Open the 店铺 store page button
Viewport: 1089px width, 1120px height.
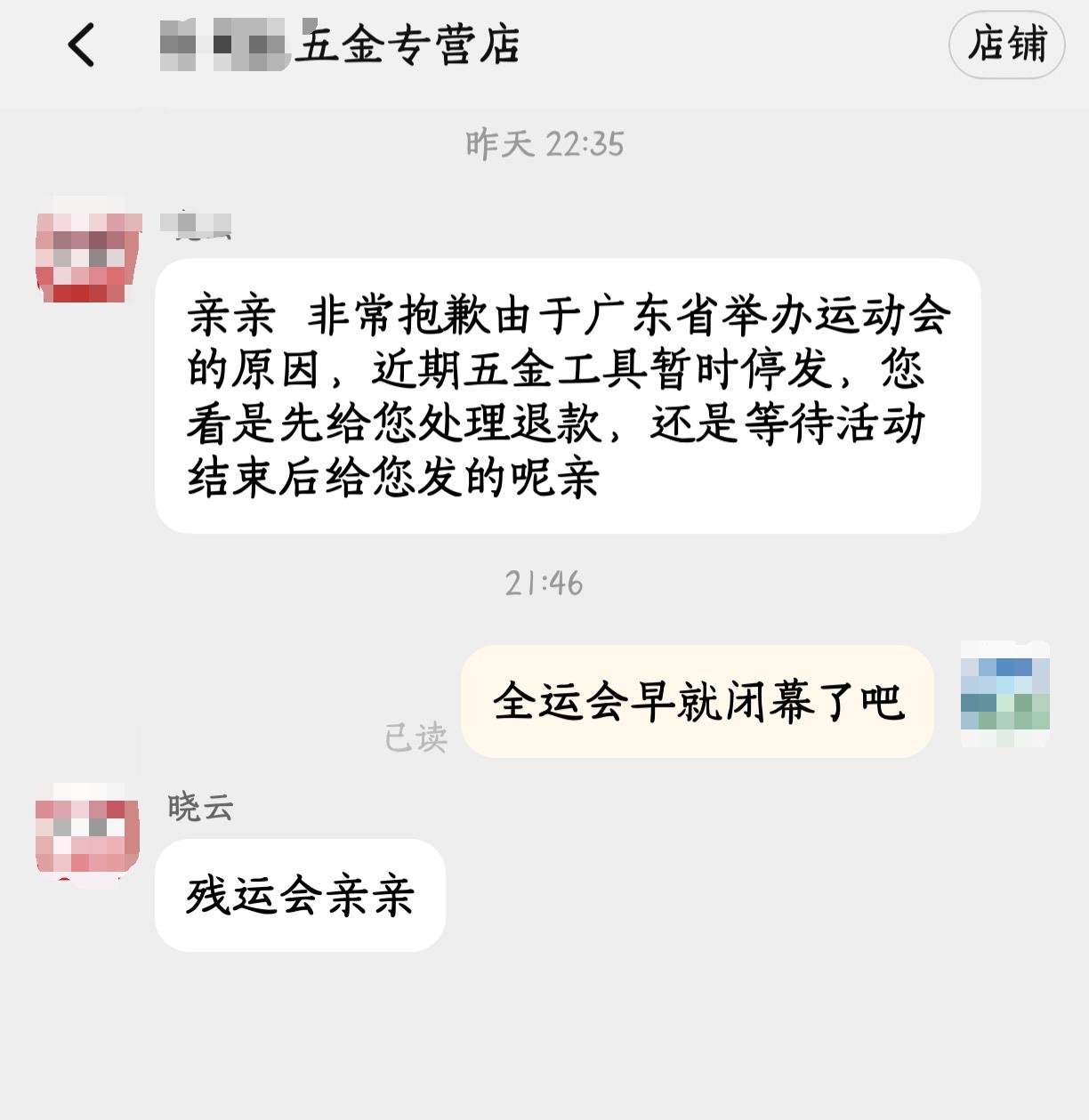[x=1006, y=44]
